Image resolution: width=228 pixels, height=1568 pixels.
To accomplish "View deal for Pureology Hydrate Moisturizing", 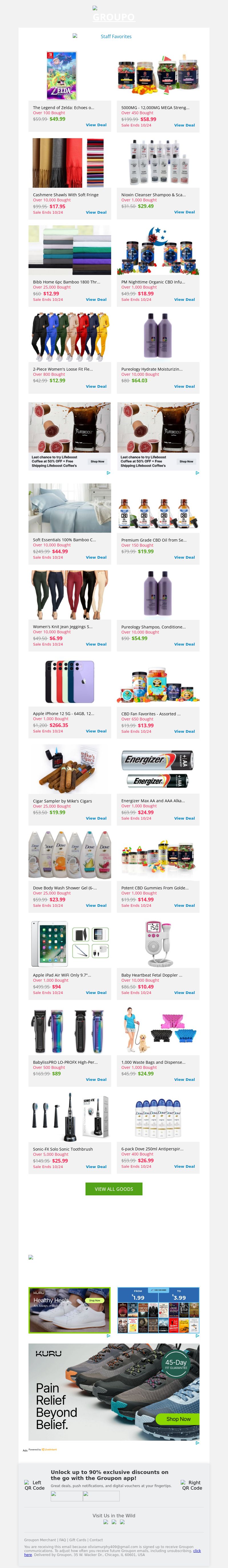I will click(184, 387).
